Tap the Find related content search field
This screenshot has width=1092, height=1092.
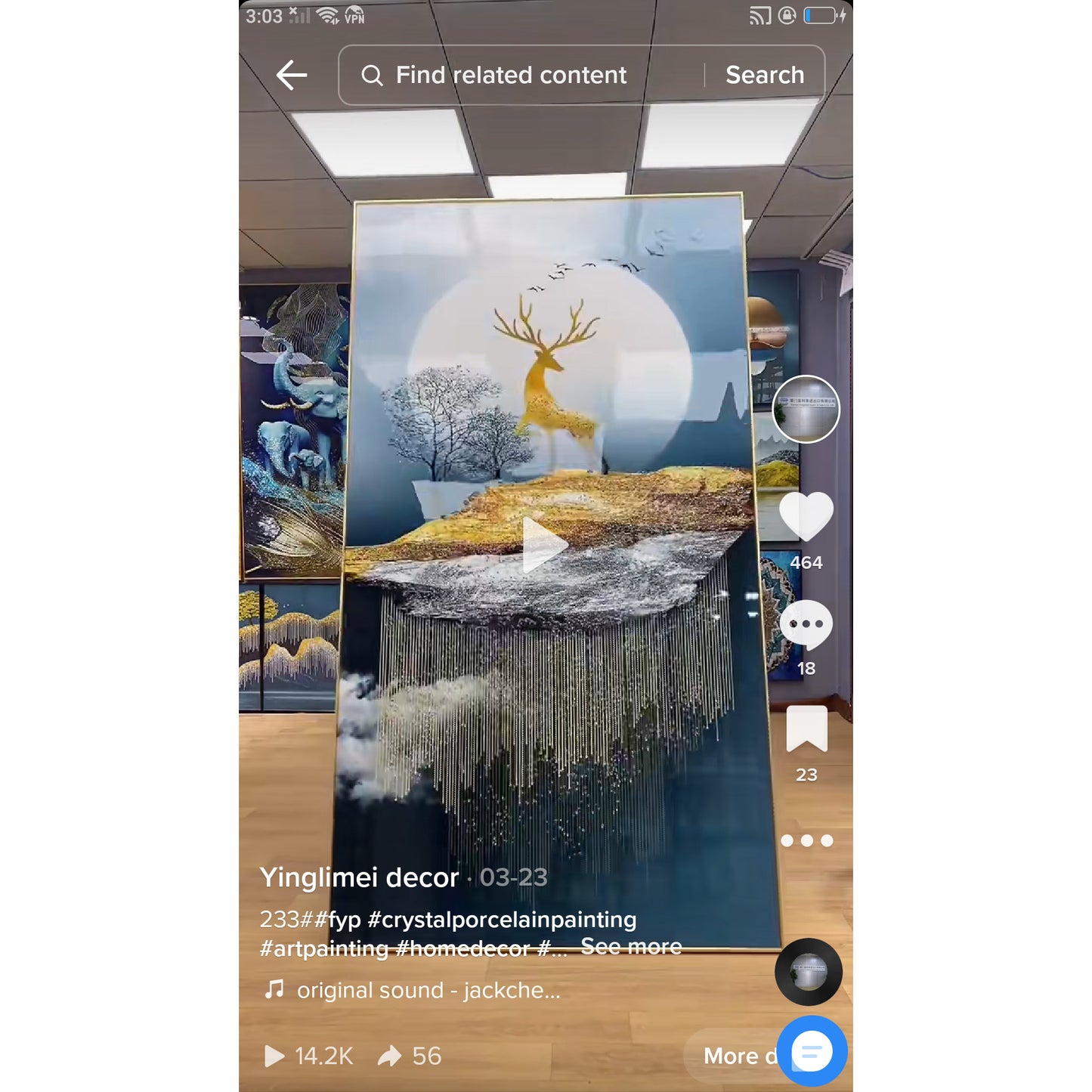[x=511, y=75]
